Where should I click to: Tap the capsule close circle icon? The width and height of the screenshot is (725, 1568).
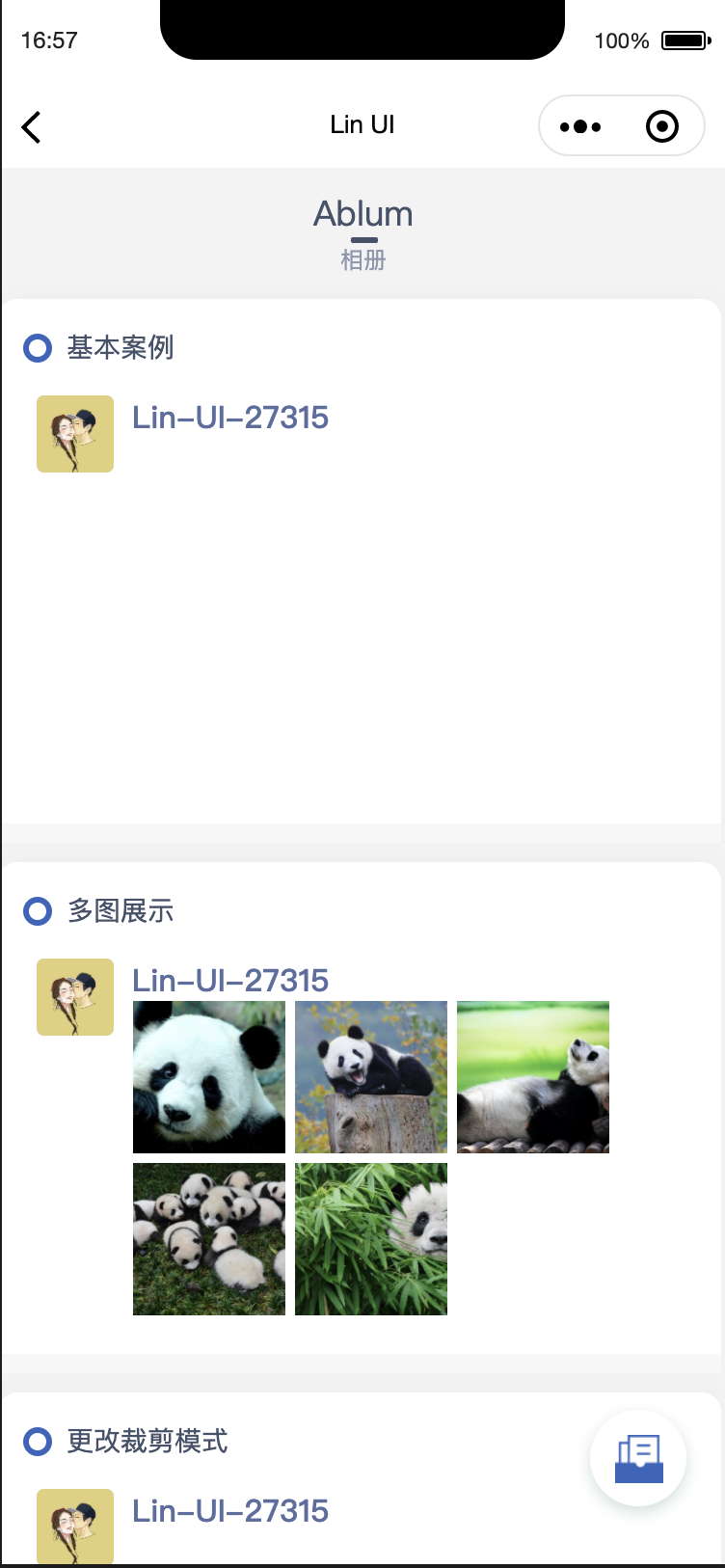pyautogui.click(x=662, y=125)
